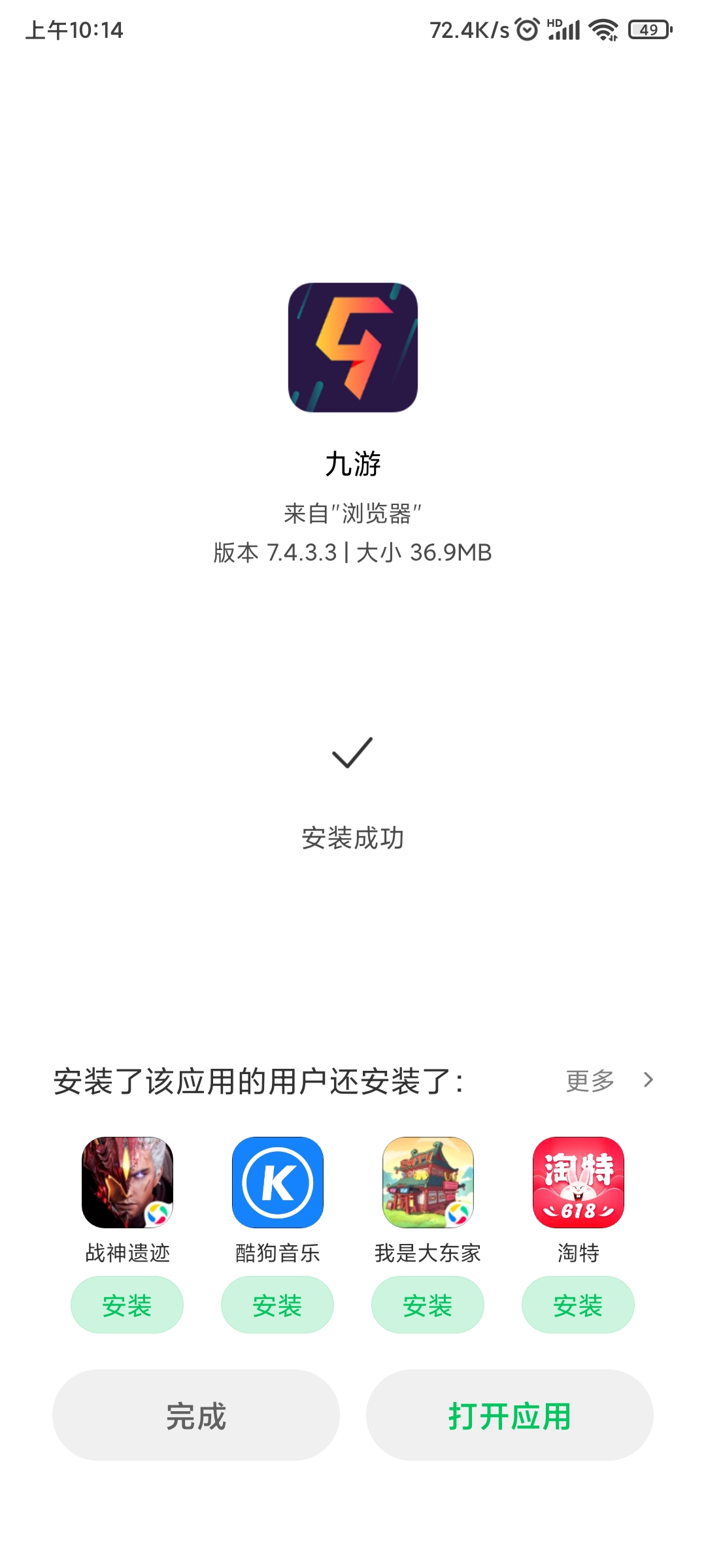Viewport: 706px width, 1568px height.
Task: Open the 淘特 app icon
Action: tap(579, 1183)
